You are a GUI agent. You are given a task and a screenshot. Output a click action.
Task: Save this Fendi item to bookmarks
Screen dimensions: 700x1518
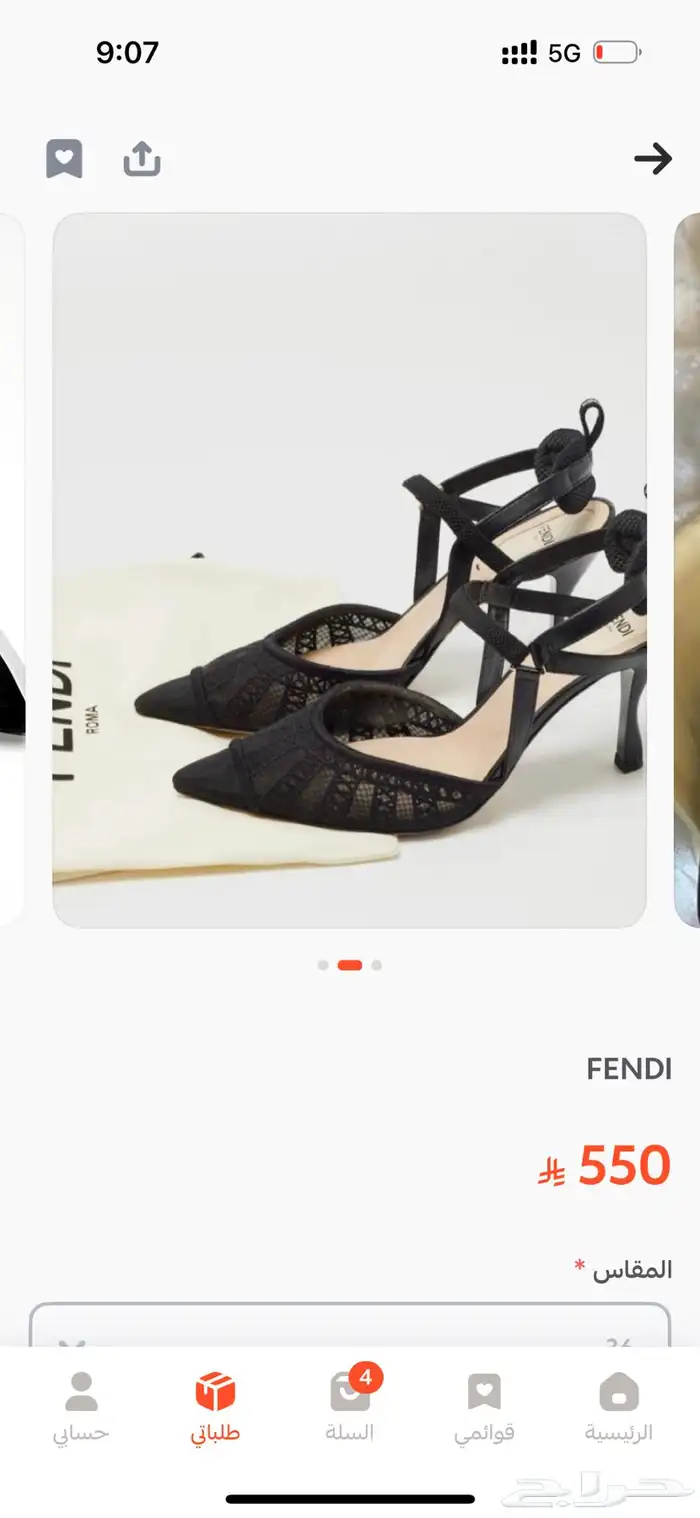[64, 159]
